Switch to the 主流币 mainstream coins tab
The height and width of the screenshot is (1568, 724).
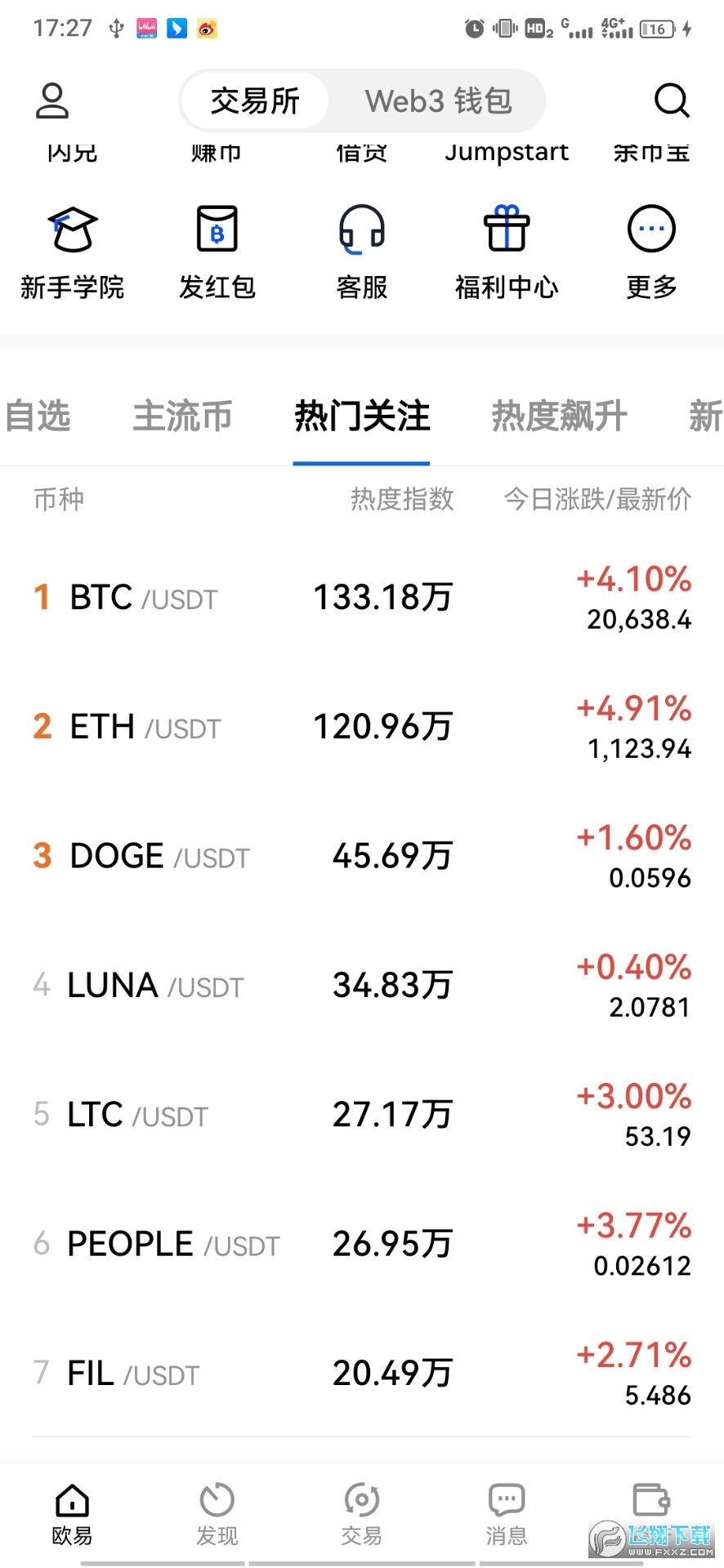coord(181,416)
